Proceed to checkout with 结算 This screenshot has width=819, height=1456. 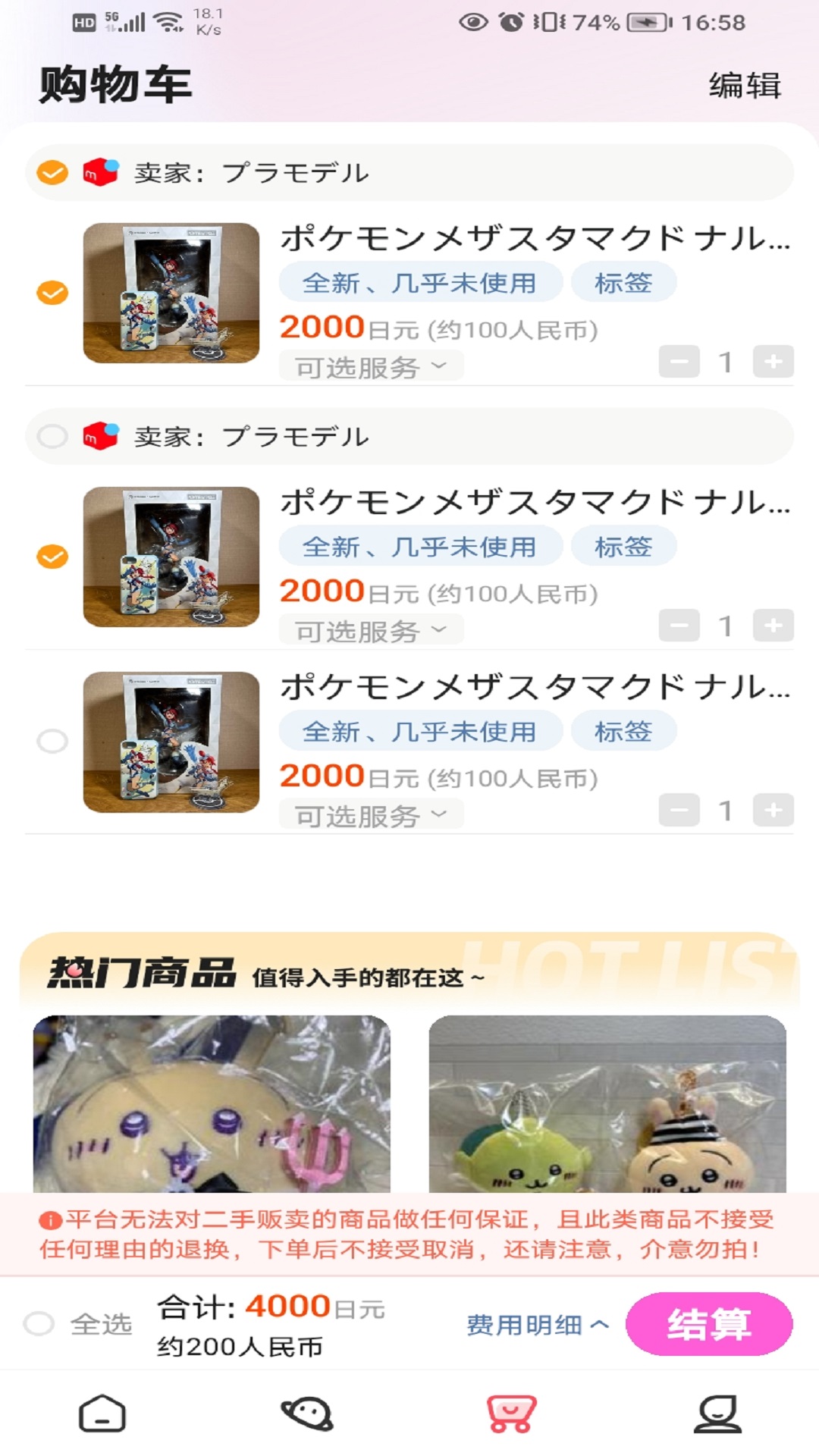coord(709,1324)
